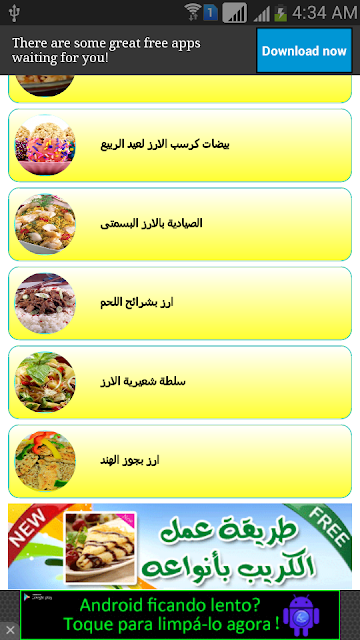Select the ارز بشرائح اللحم recipe
The height and width of the screenshot is (640, 360).
(180, 303)
